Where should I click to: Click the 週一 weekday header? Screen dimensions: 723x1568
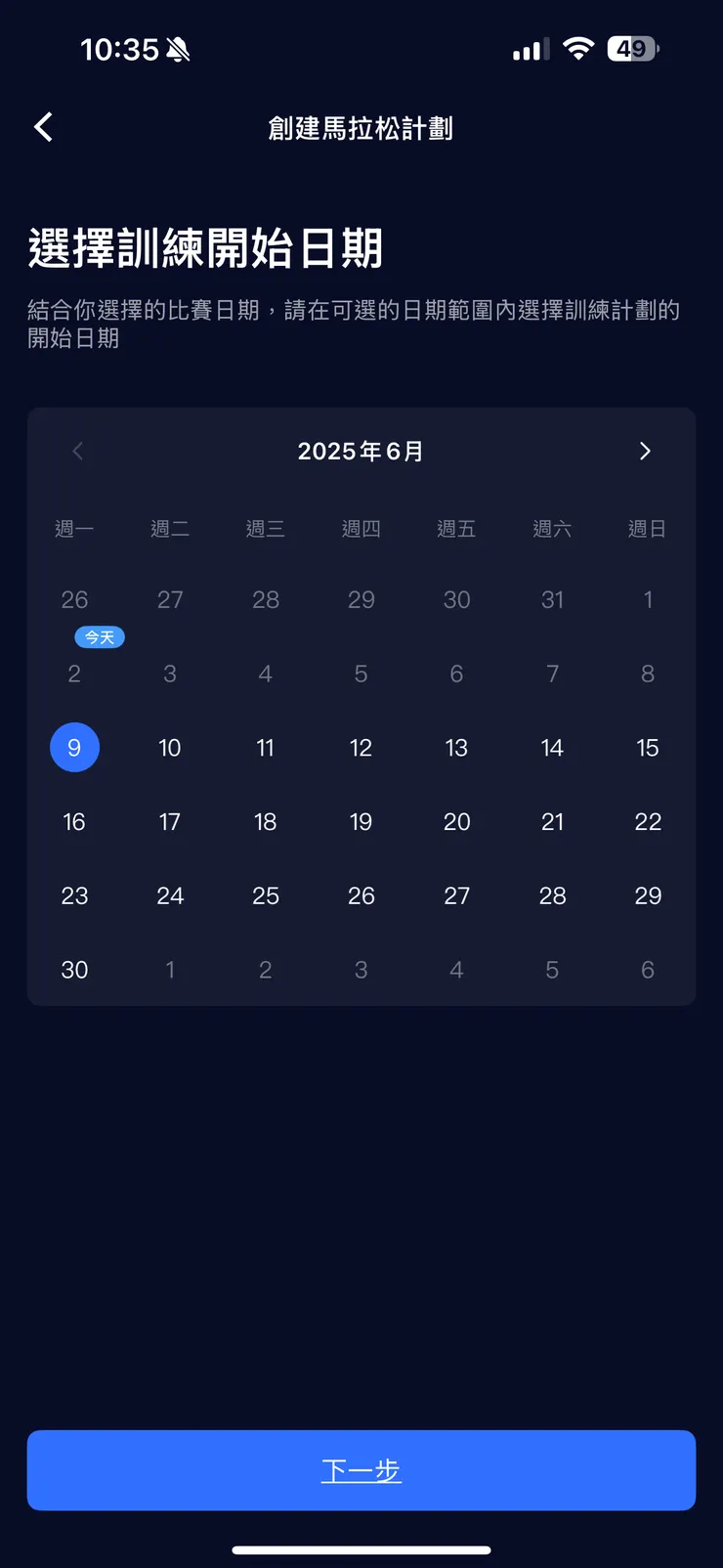74,528
